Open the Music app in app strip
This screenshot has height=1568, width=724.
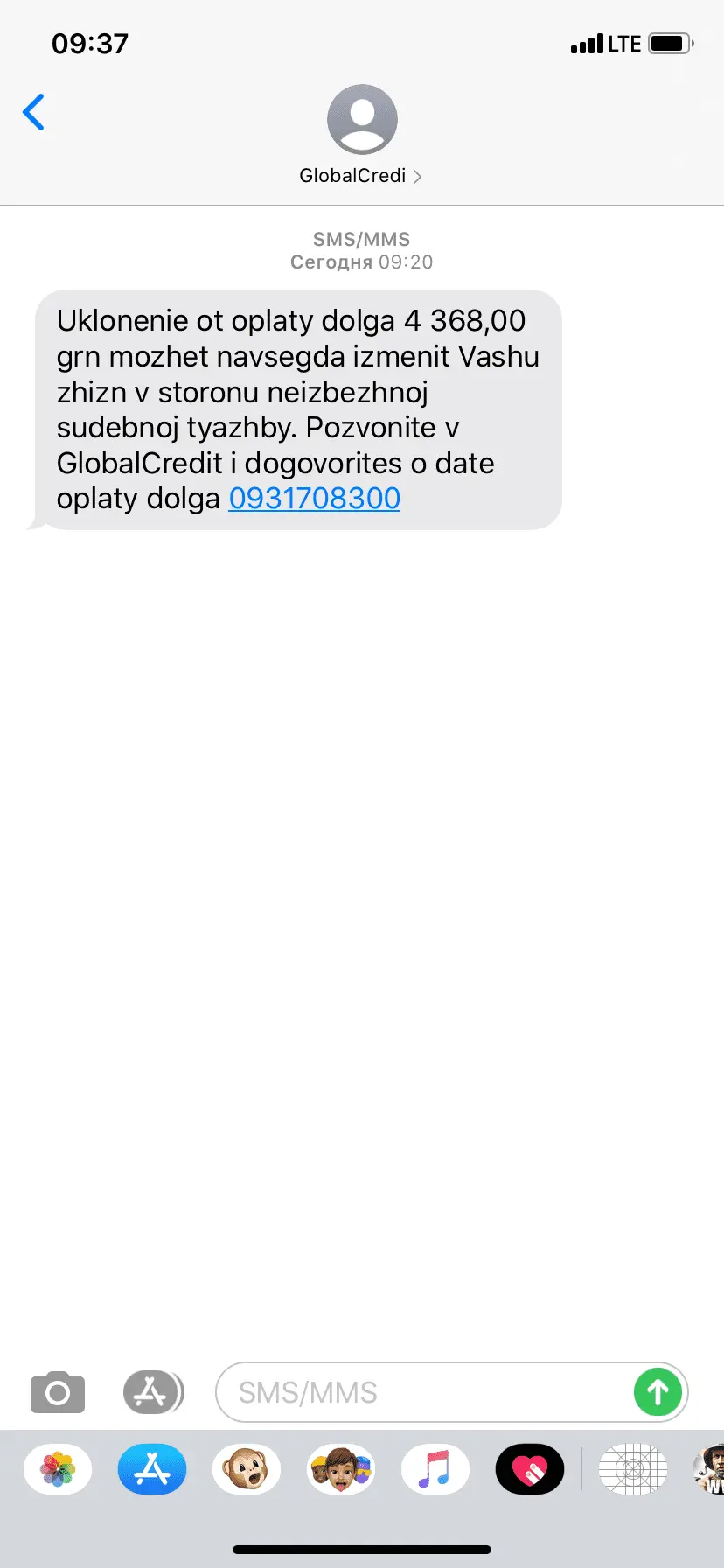[435, 1469]
